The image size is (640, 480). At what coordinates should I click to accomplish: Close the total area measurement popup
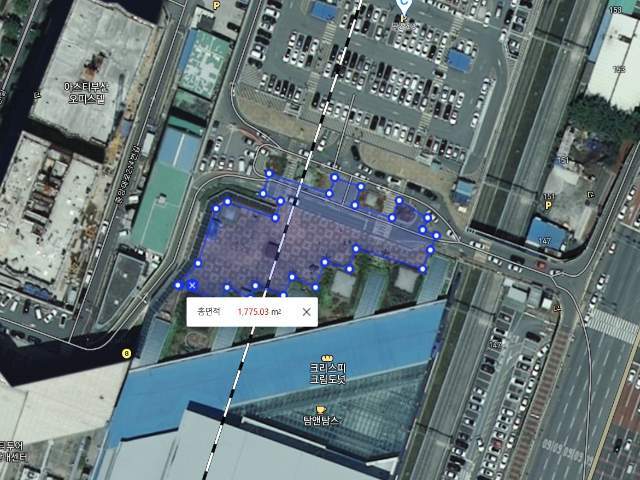click(x=306, y=312)
